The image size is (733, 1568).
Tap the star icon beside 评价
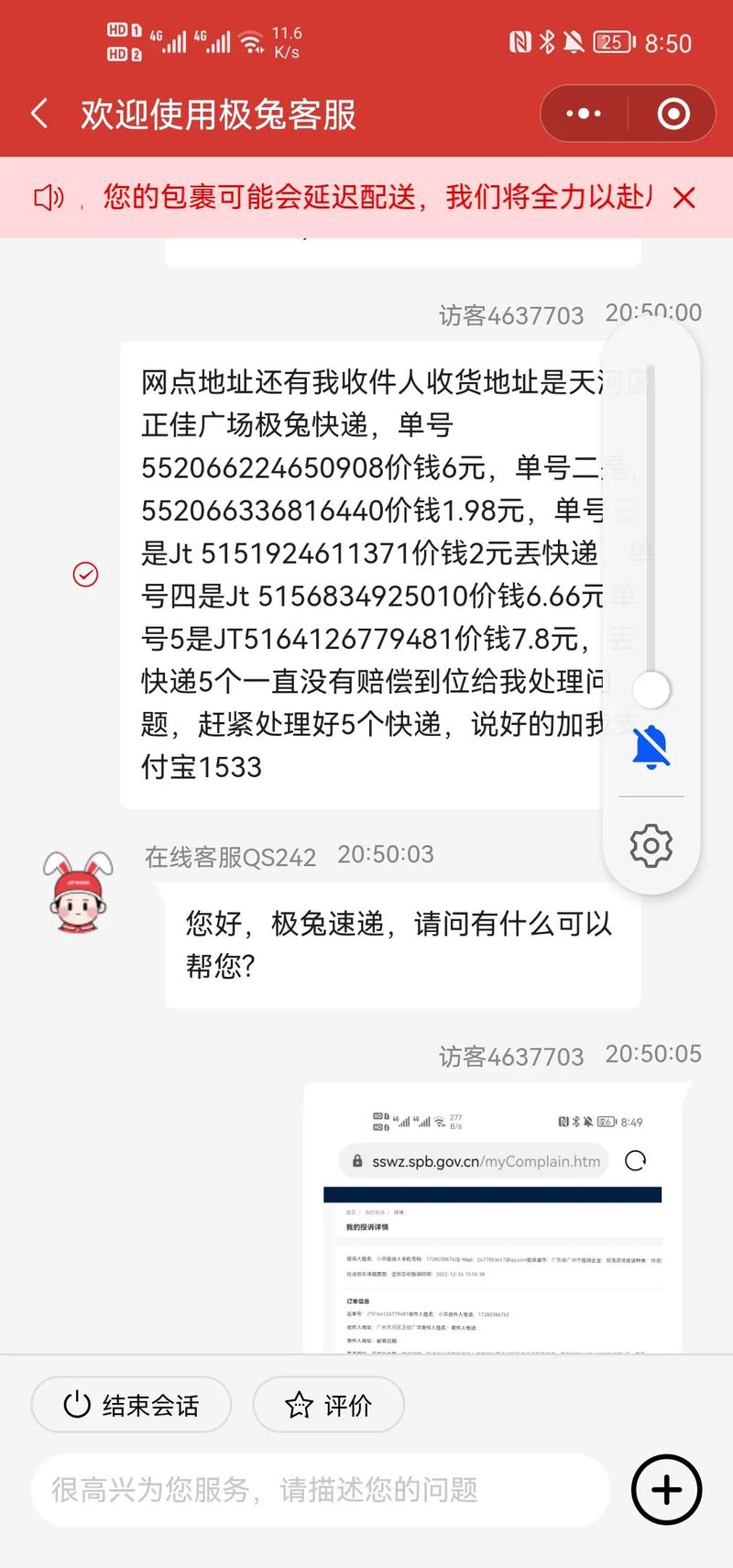(x=298, y=1405)
